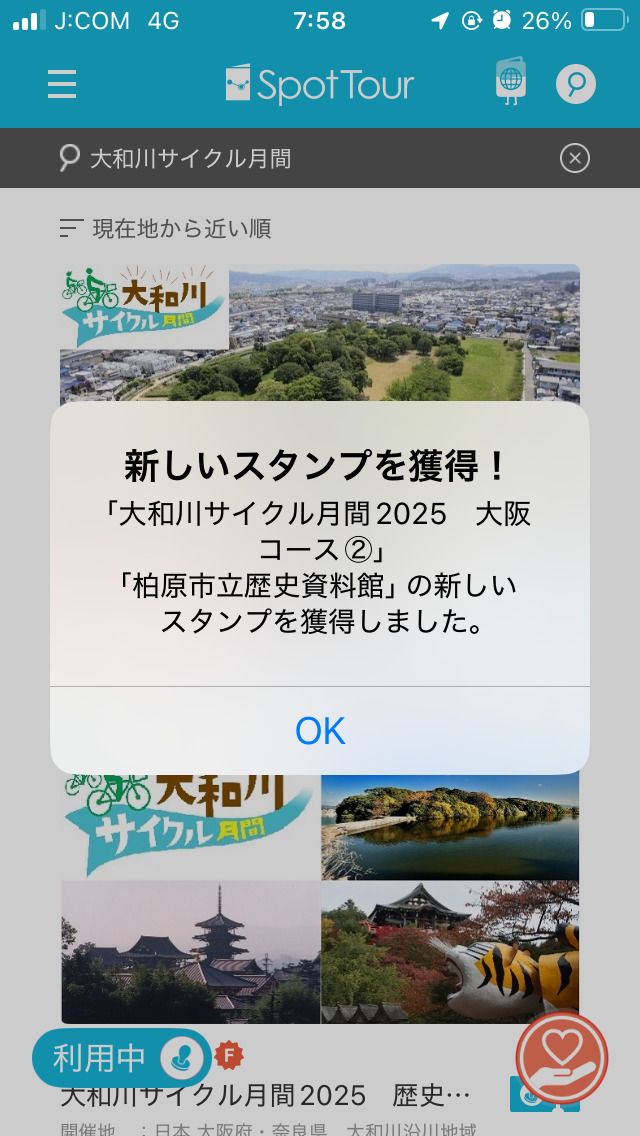This screenshot has height=1136, width=640.
Task: Change the 現在地から近い順 sort order
Action: point(166,229)
